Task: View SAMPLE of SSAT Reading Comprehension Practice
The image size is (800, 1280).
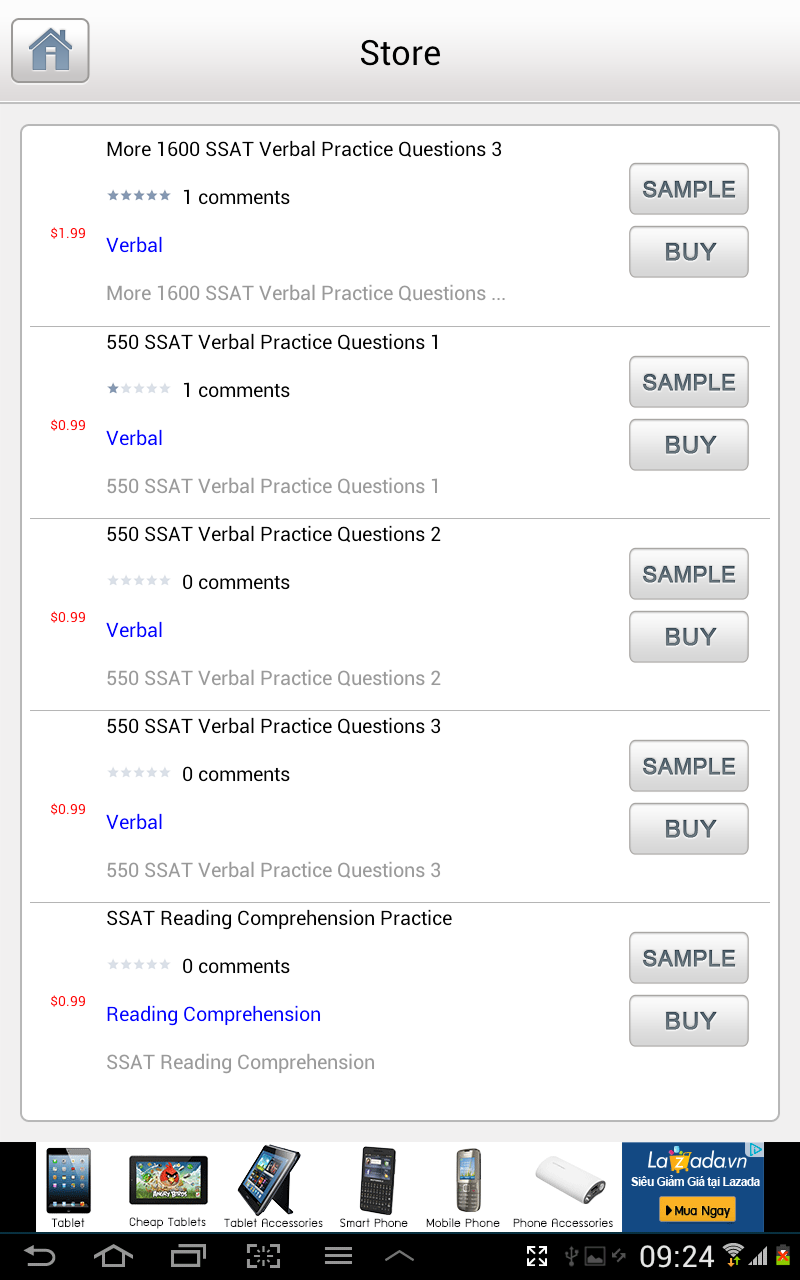Action: (688, 958)
